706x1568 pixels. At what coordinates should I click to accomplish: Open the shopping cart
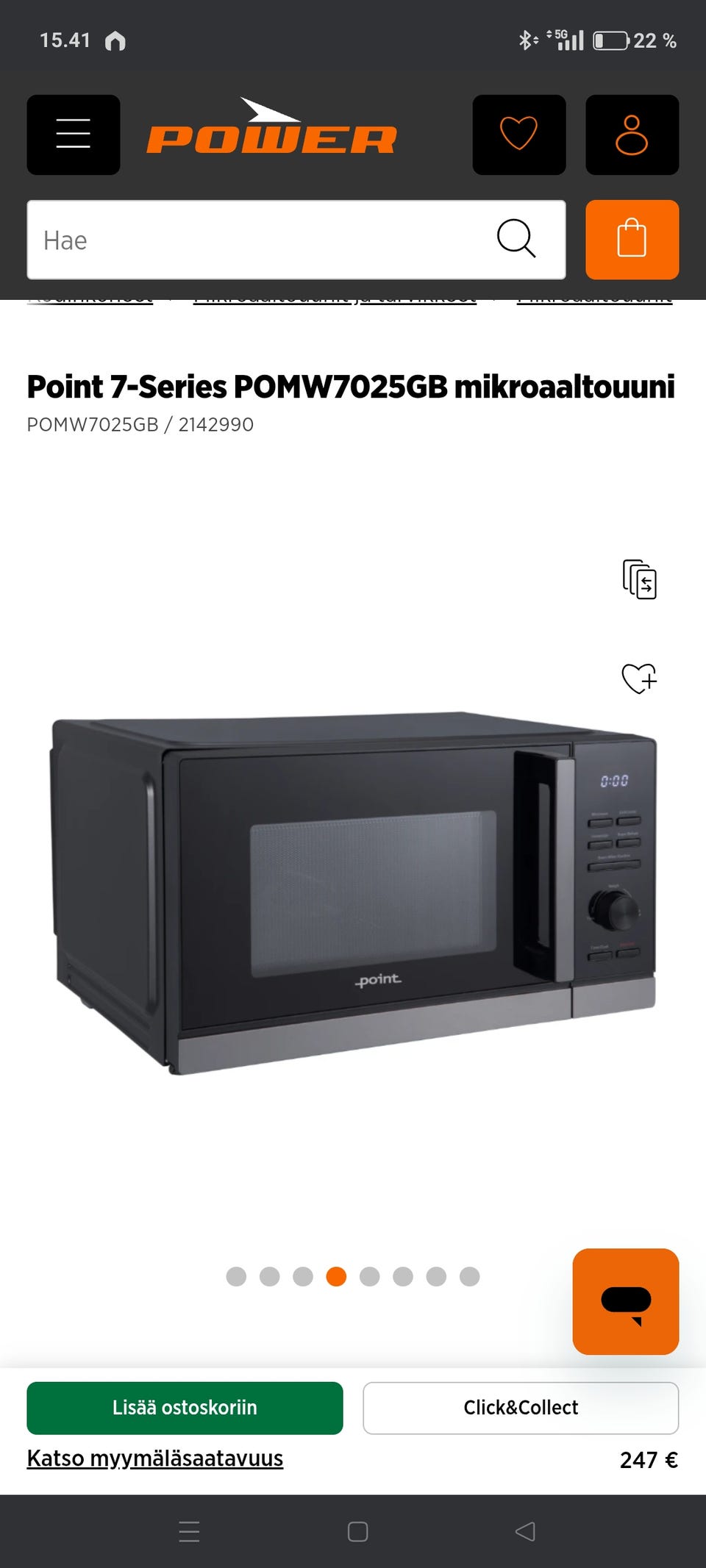click(632, 240)
